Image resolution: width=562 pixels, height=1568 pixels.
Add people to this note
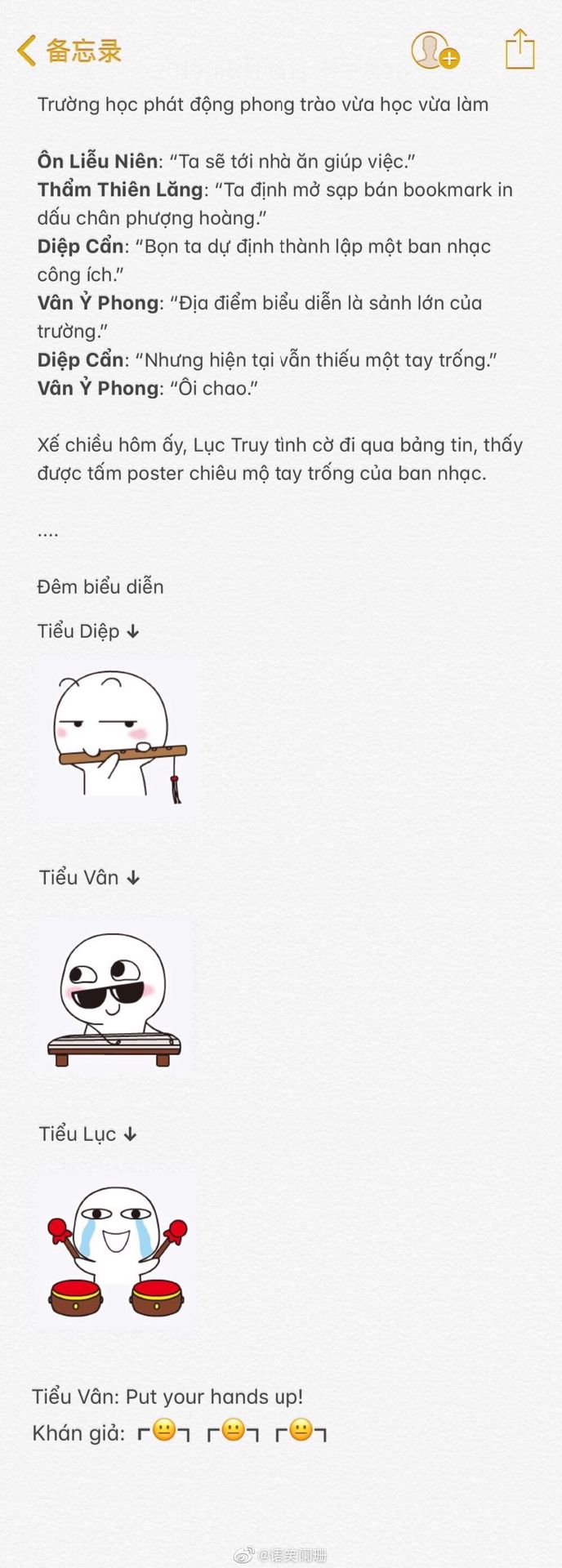435,51
